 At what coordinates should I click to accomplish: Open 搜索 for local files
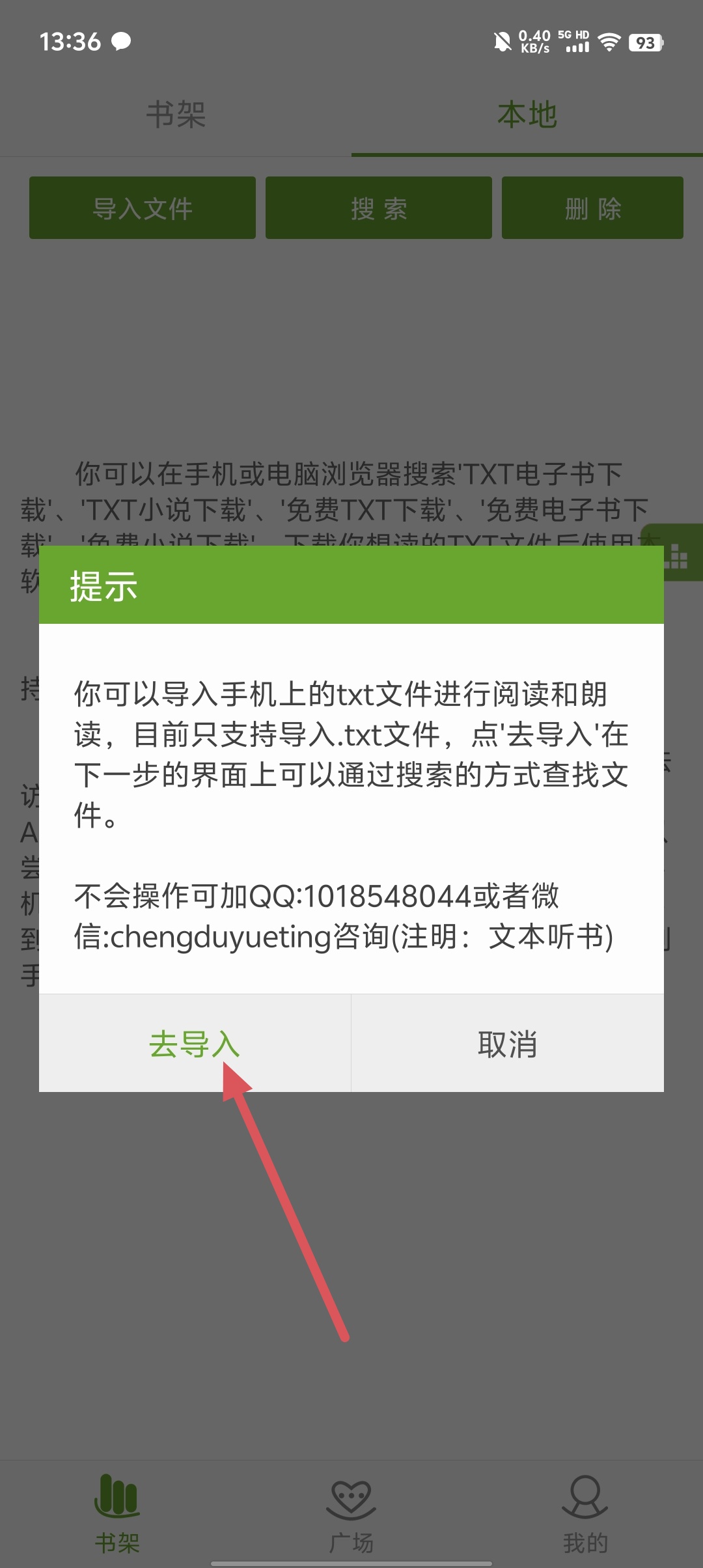pyautogui.click(x=378, y=208)
